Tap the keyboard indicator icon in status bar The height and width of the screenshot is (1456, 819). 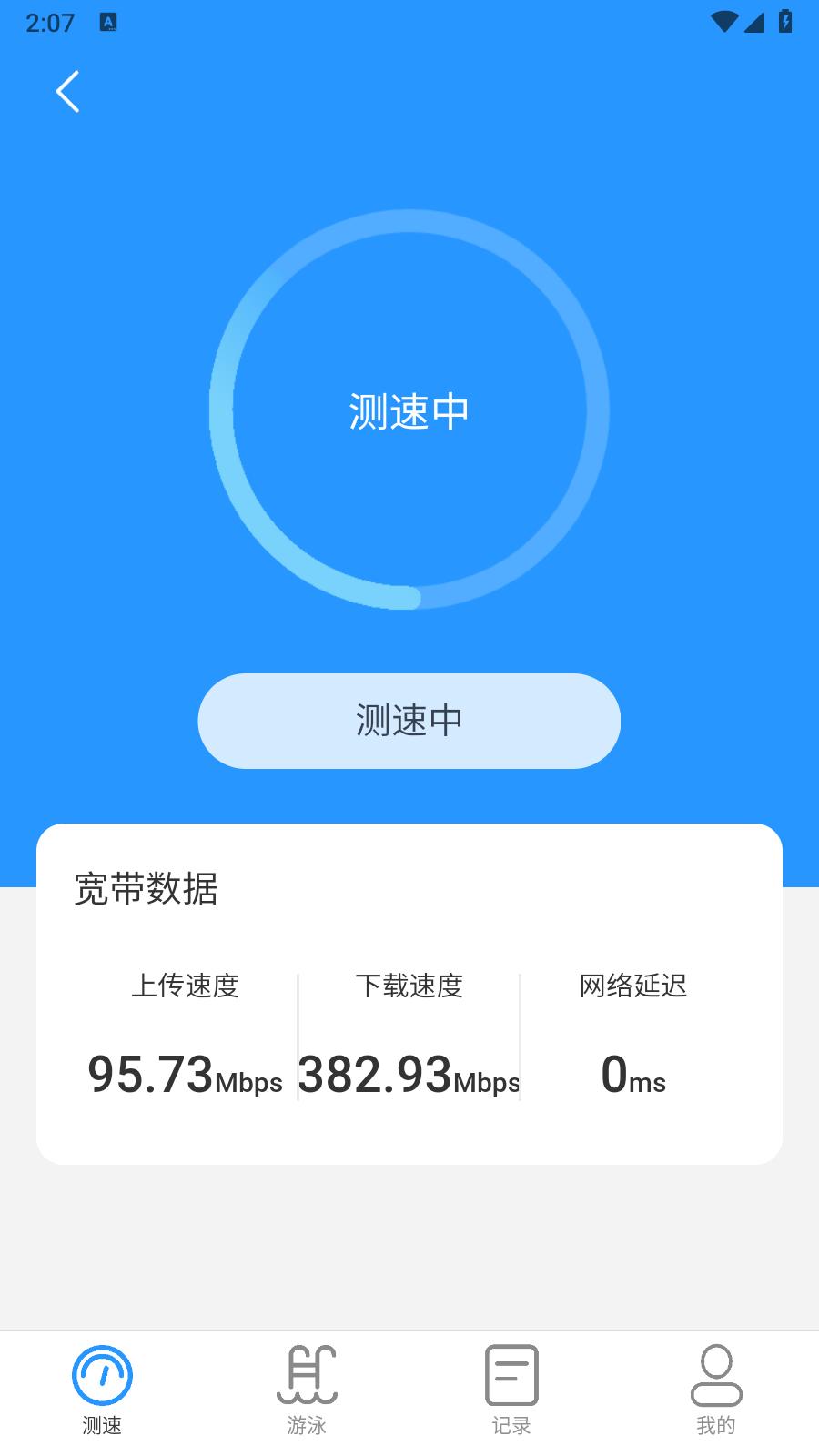click(109, 22)
